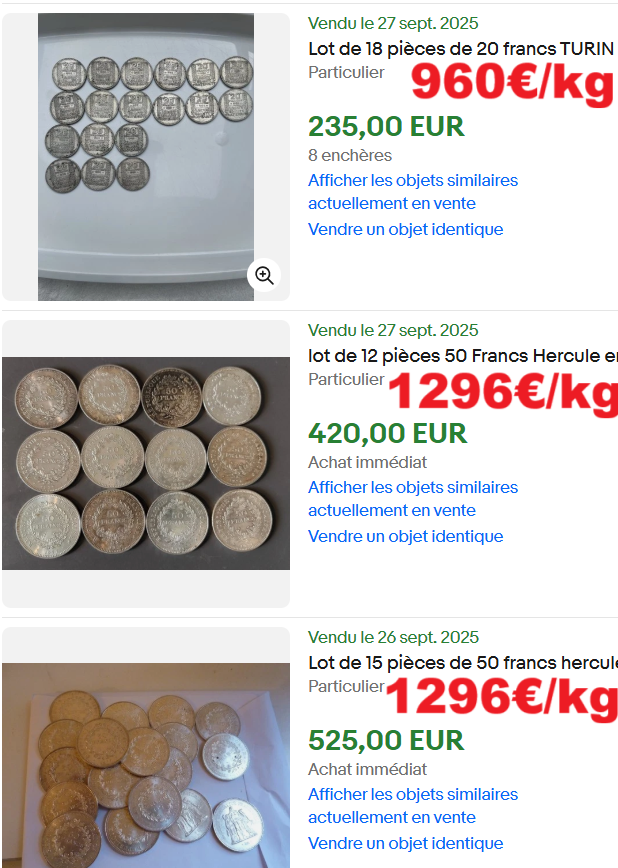Open the photo of the 18 Turin coins

click(x=146, y=150)
